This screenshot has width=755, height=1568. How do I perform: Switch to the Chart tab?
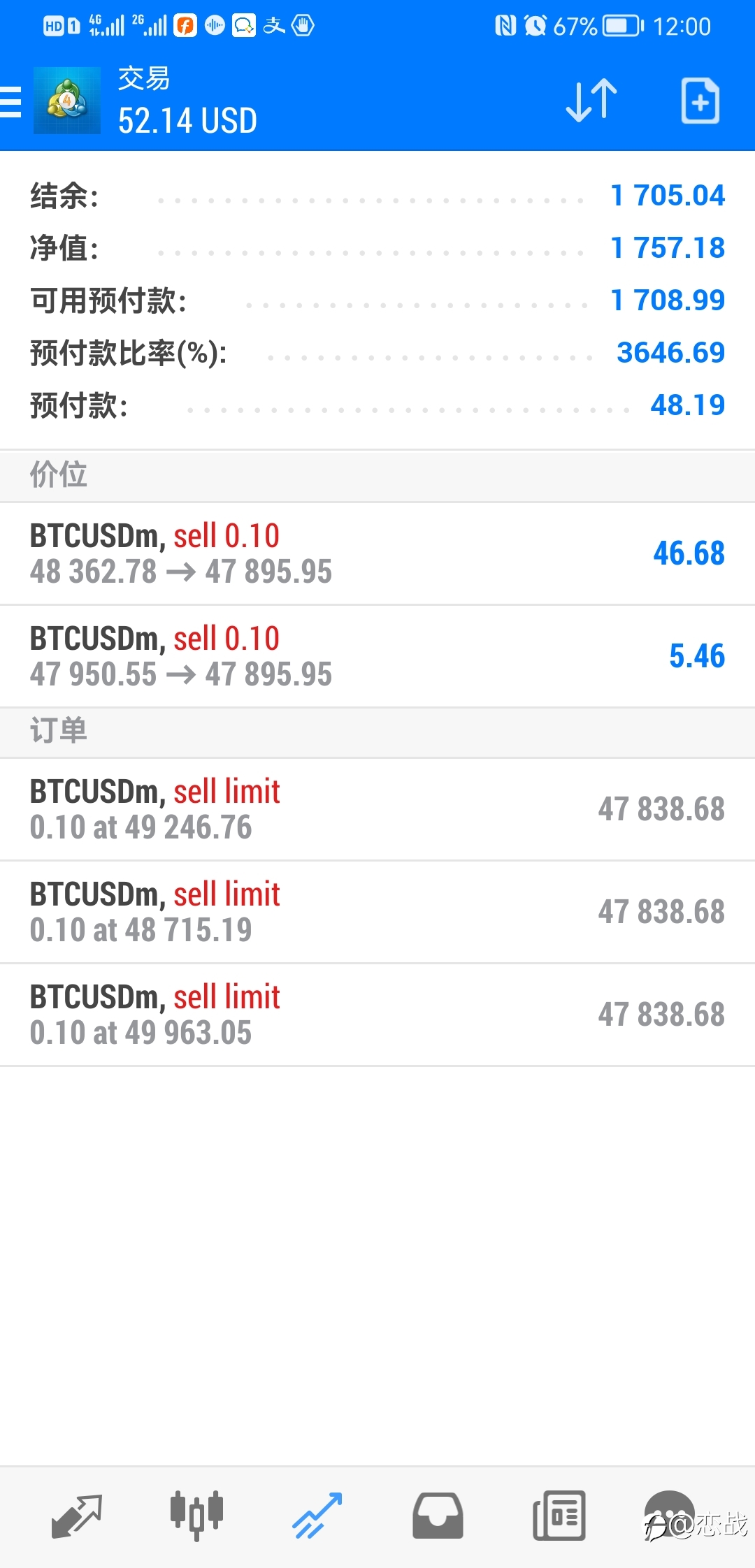pyautogui.click(x=196, y=1516)
